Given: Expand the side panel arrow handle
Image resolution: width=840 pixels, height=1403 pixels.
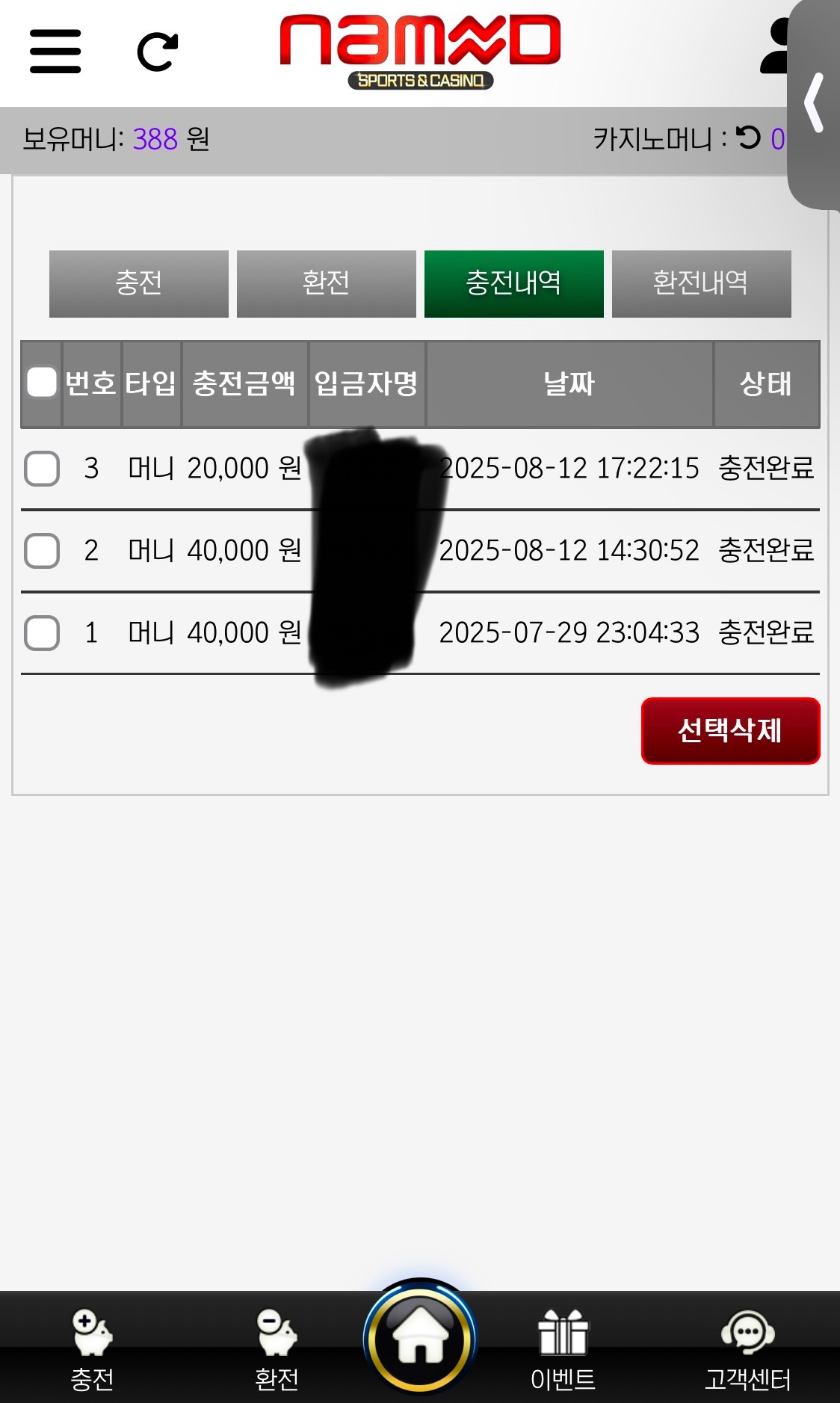Looking at the screenshot, I should (x=814, y=103).
